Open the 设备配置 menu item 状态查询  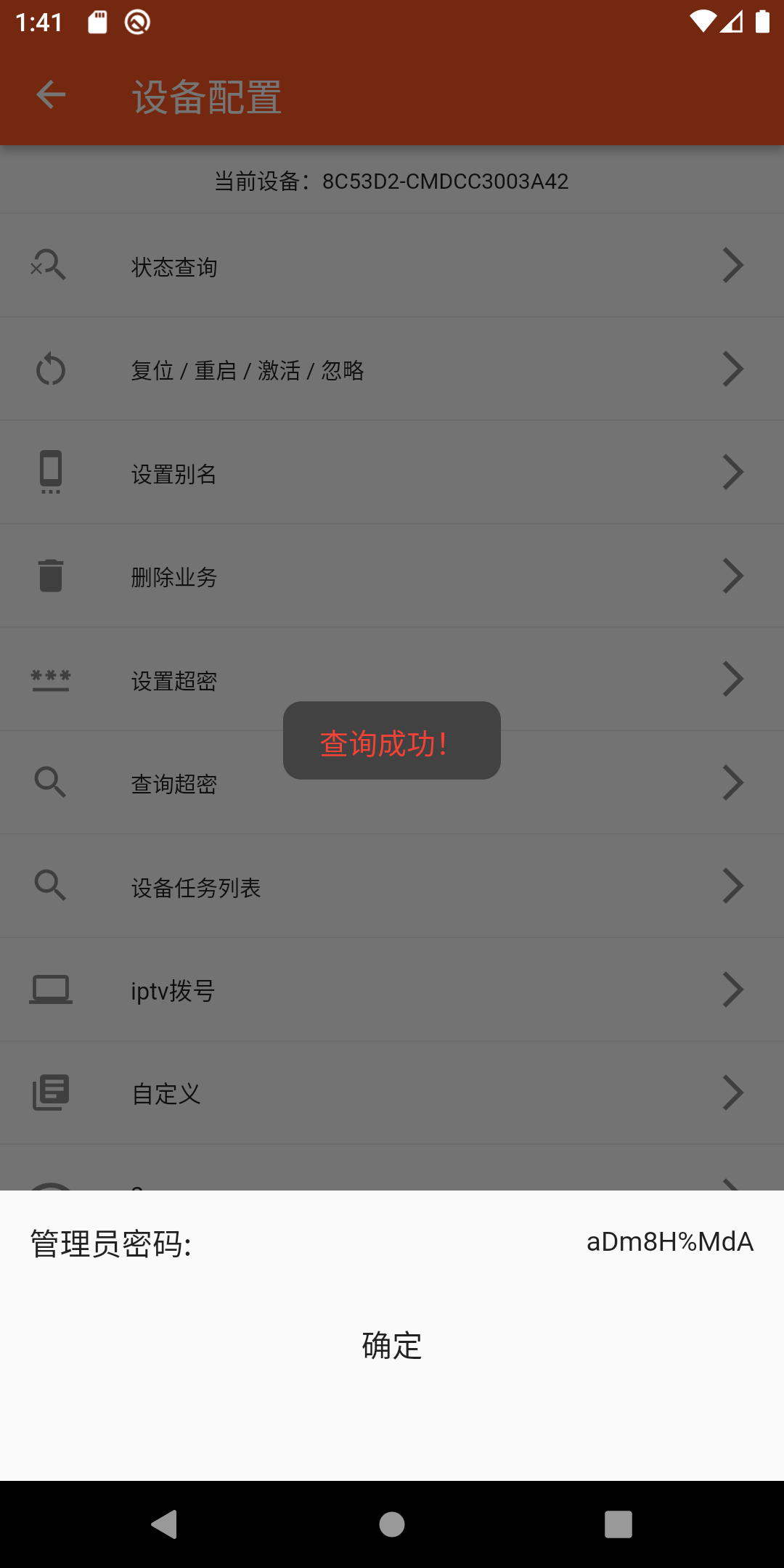coord(174,266)
